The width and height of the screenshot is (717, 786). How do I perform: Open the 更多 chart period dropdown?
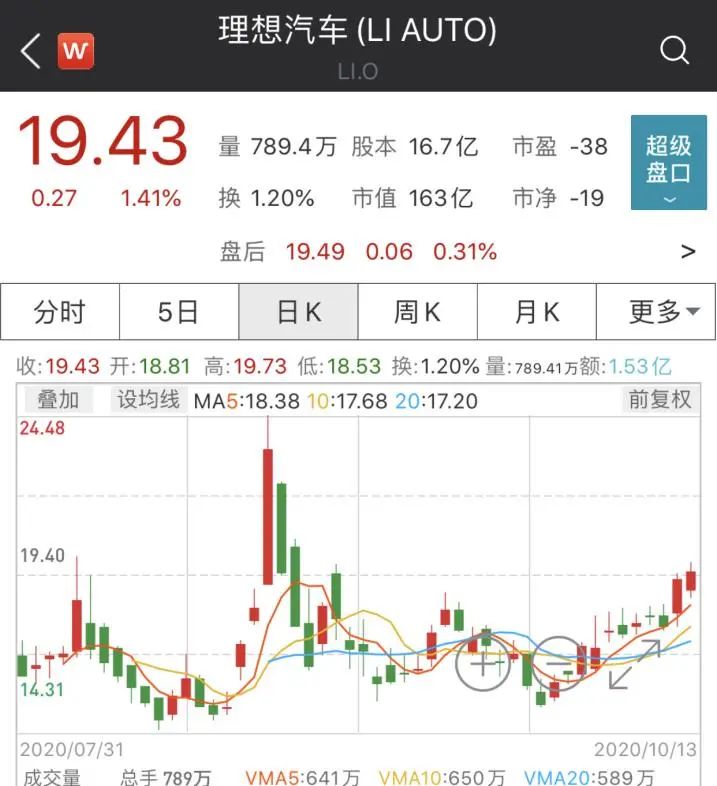point(657,312)
